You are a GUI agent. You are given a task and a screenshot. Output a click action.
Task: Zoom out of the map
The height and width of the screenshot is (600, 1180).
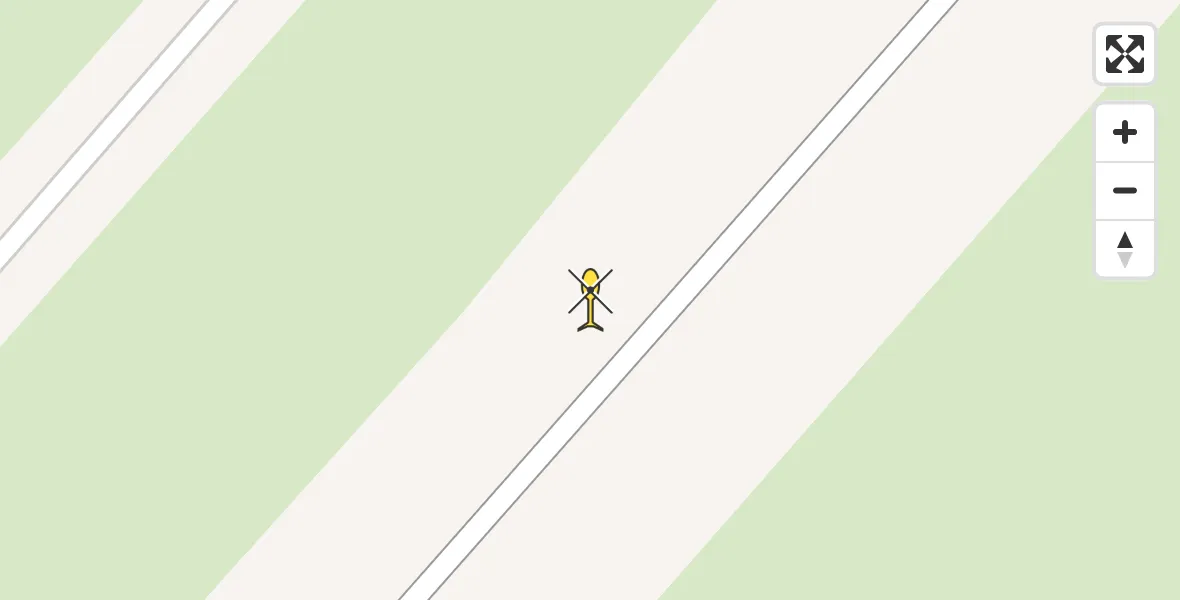1125,191
